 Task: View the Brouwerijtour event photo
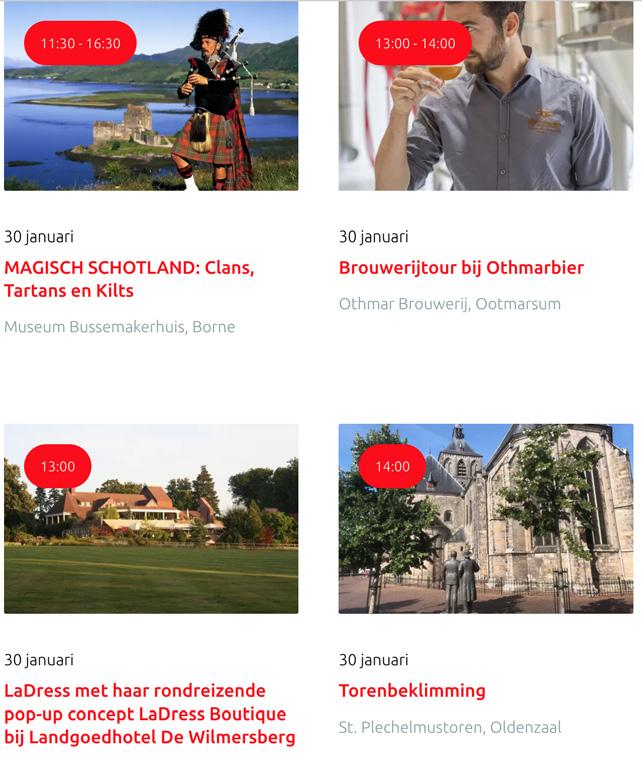click(x=485, y=110)
